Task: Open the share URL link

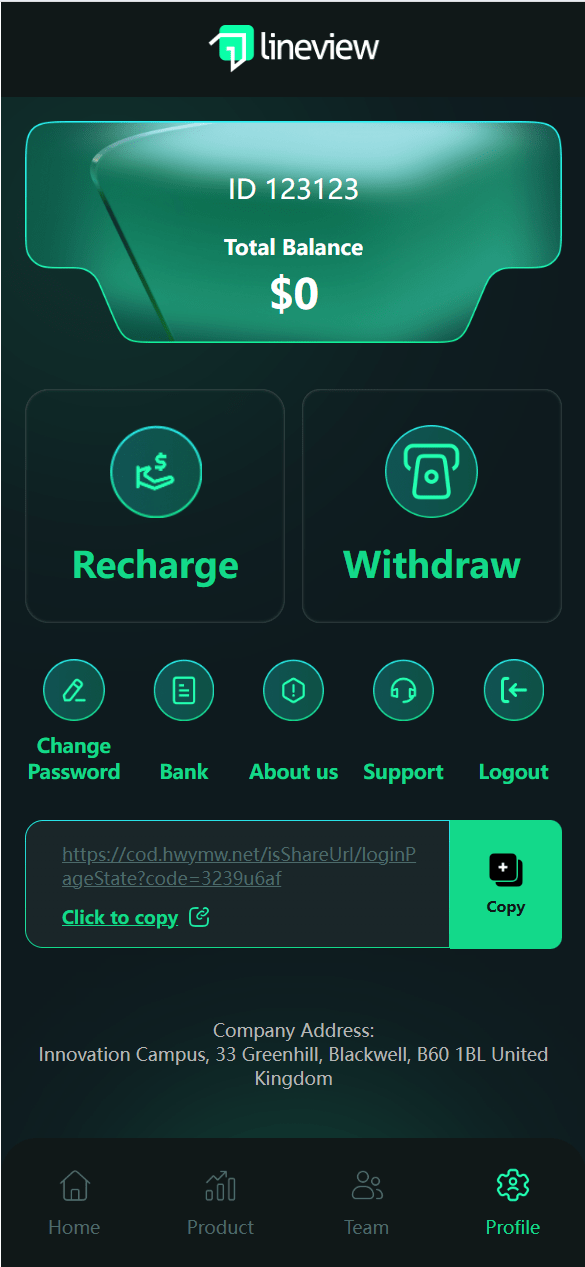Action: 239,867
